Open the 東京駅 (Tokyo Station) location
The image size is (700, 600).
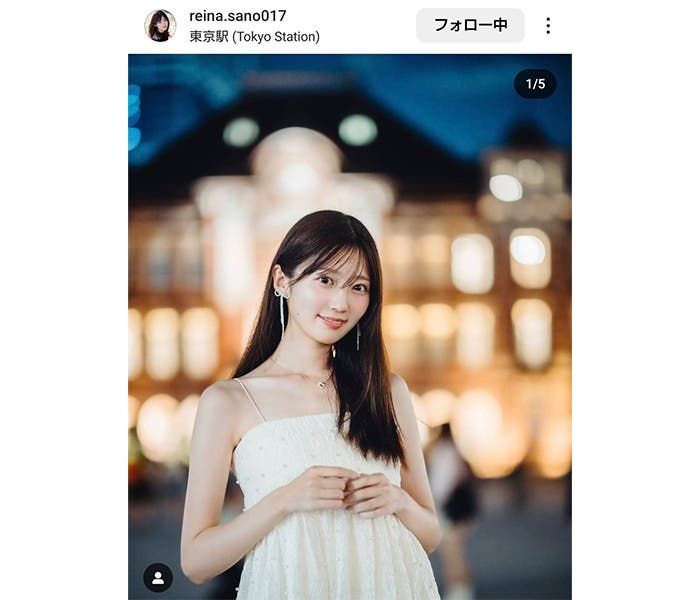254,37
